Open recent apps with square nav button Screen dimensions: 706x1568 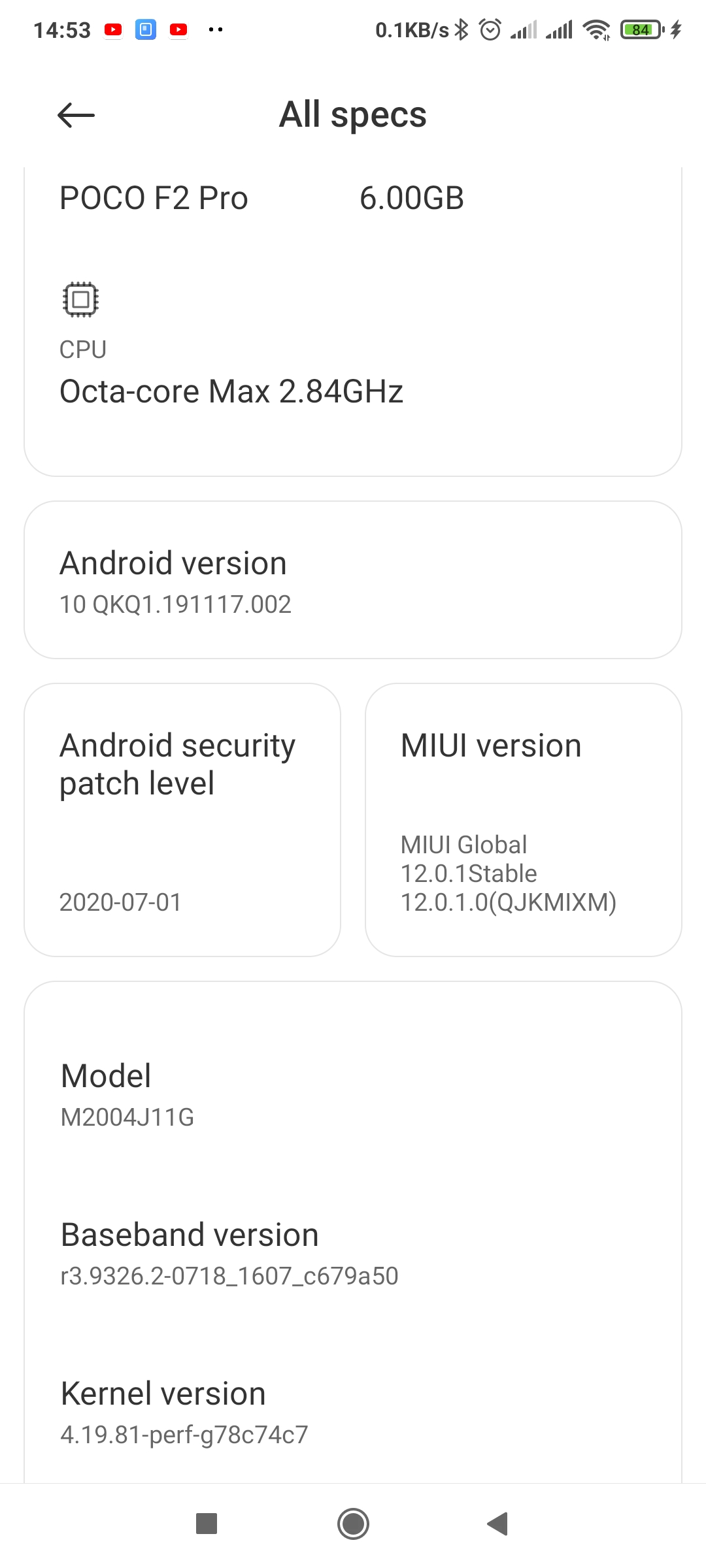click(x=207, y=1524)
